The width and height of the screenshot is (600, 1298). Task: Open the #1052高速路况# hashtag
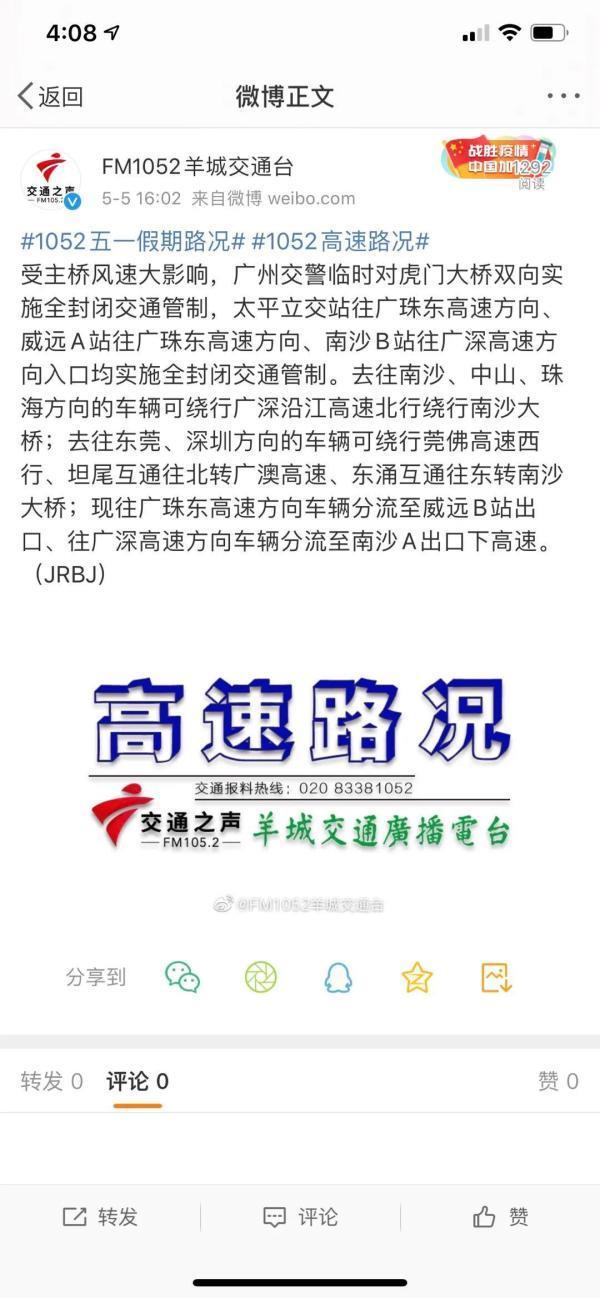pyautogui.click(x=342, y=241)
